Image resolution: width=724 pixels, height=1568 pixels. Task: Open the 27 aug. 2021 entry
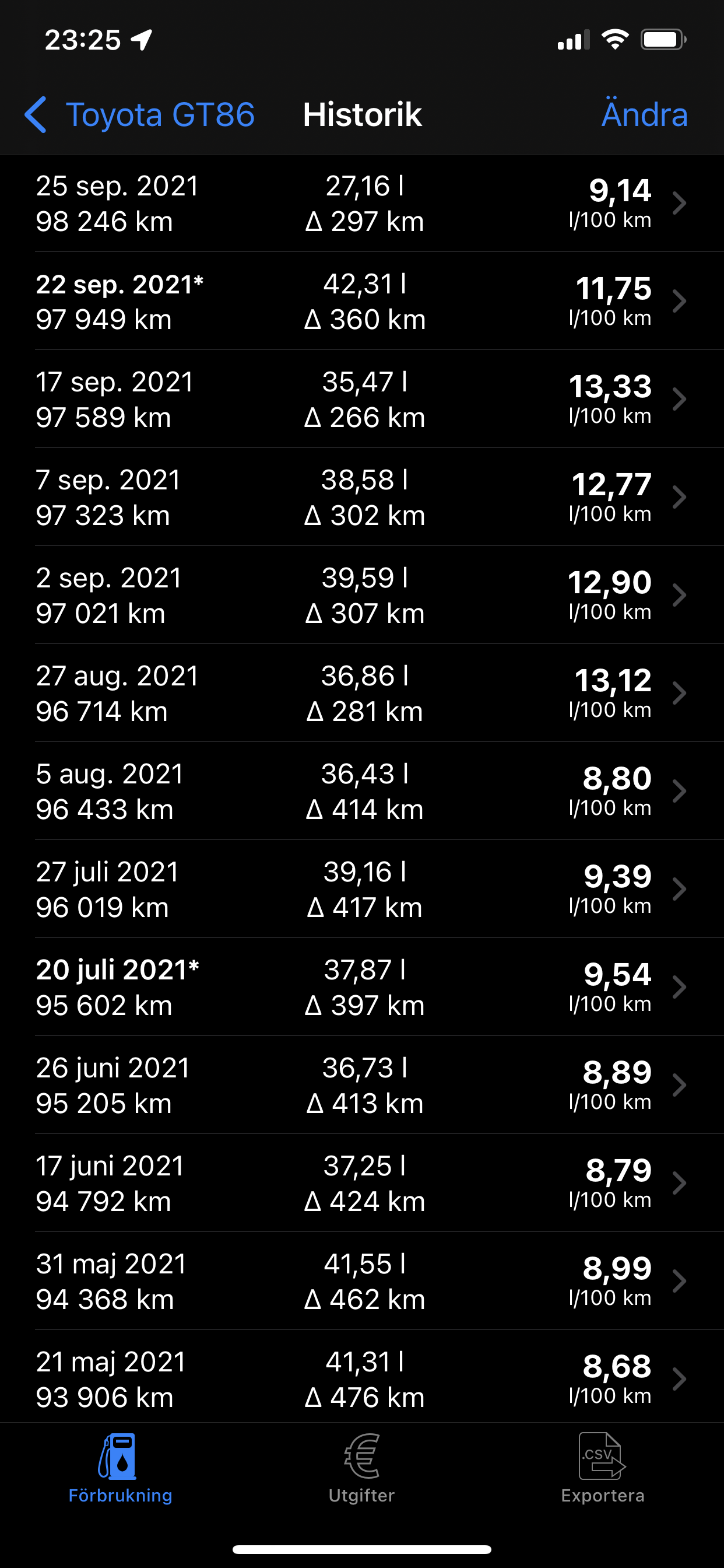coord(362,694)
